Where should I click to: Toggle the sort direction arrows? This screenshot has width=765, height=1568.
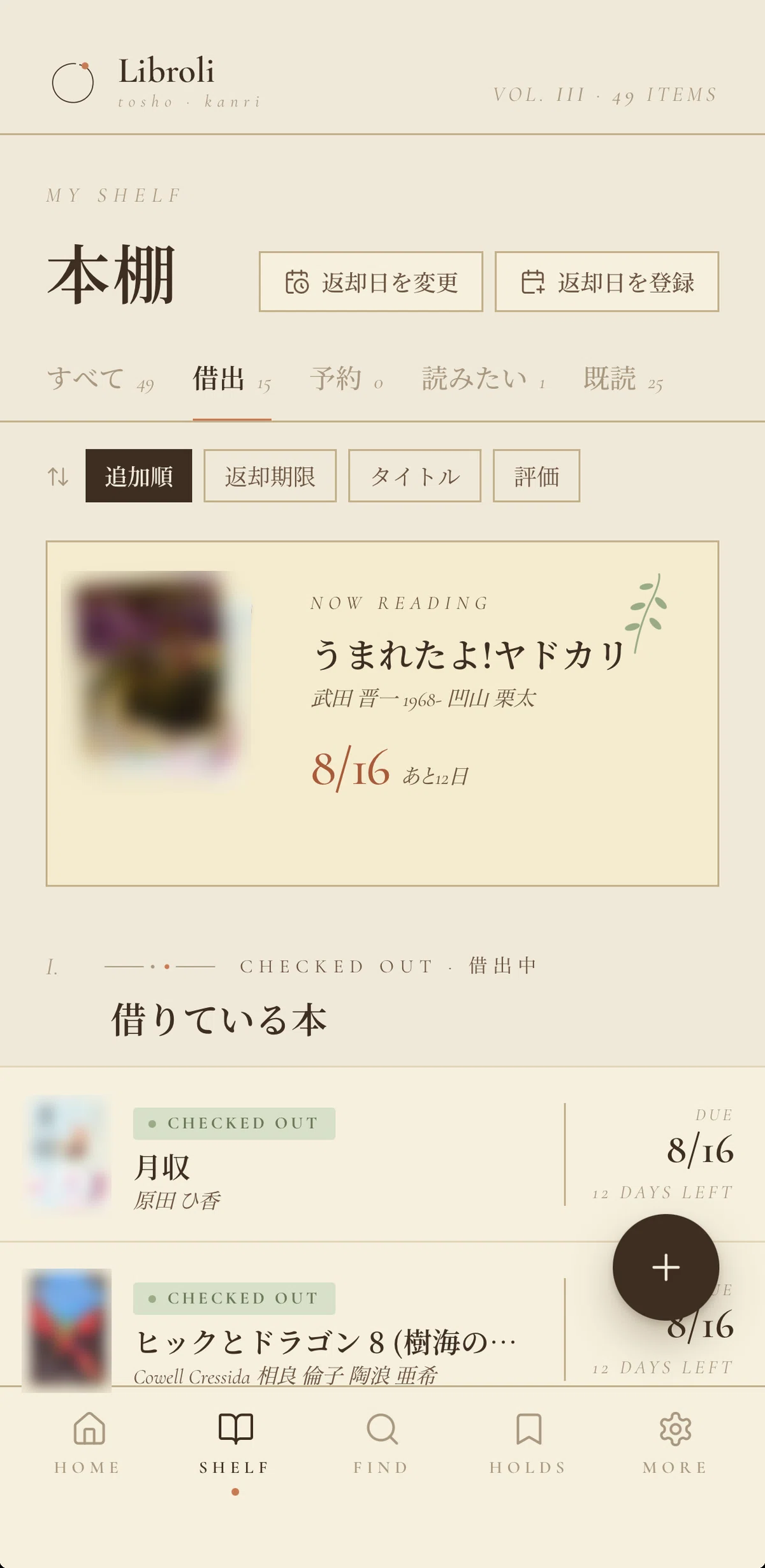coord(58,476)
